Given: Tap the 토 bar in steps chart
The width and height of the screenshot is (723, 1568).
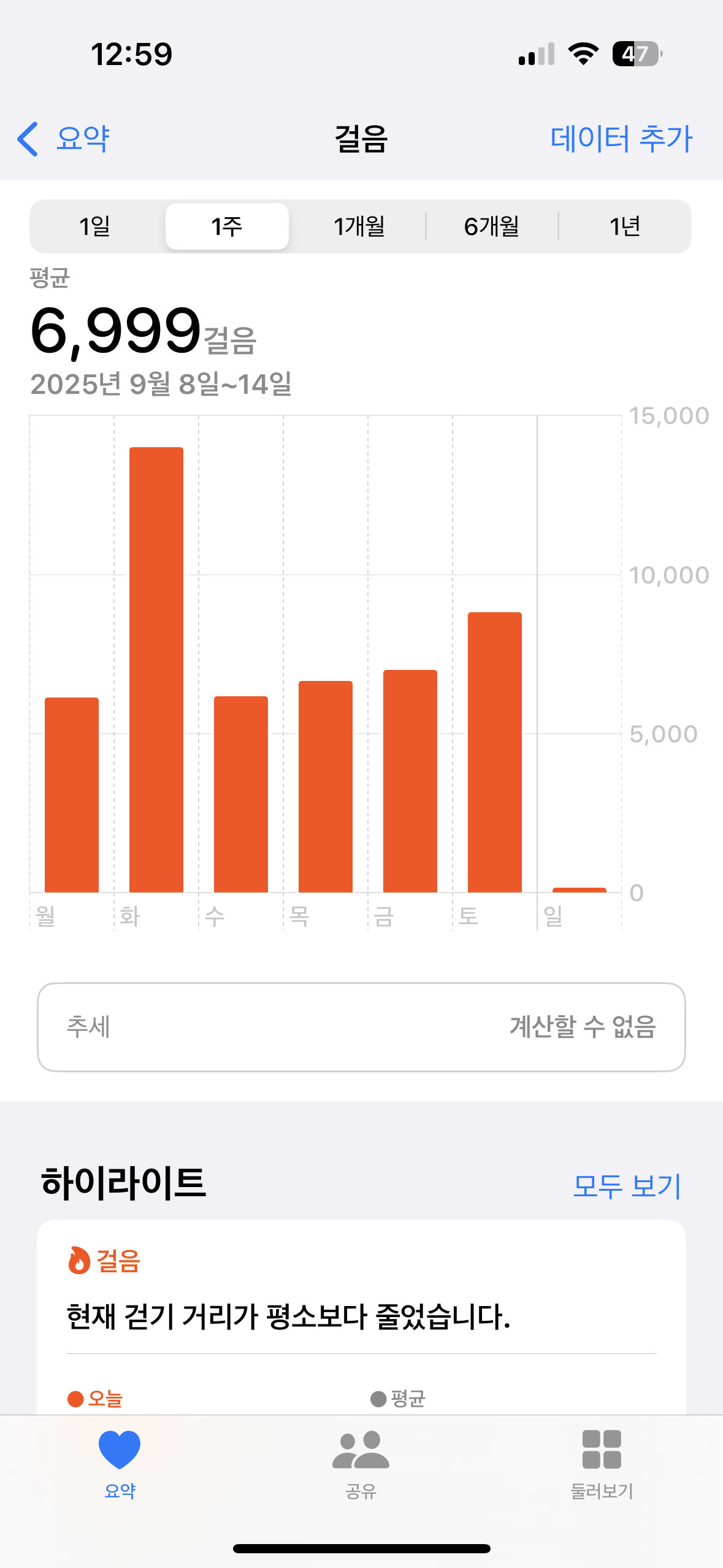Looking at the screenshot, I should point(495,751).
